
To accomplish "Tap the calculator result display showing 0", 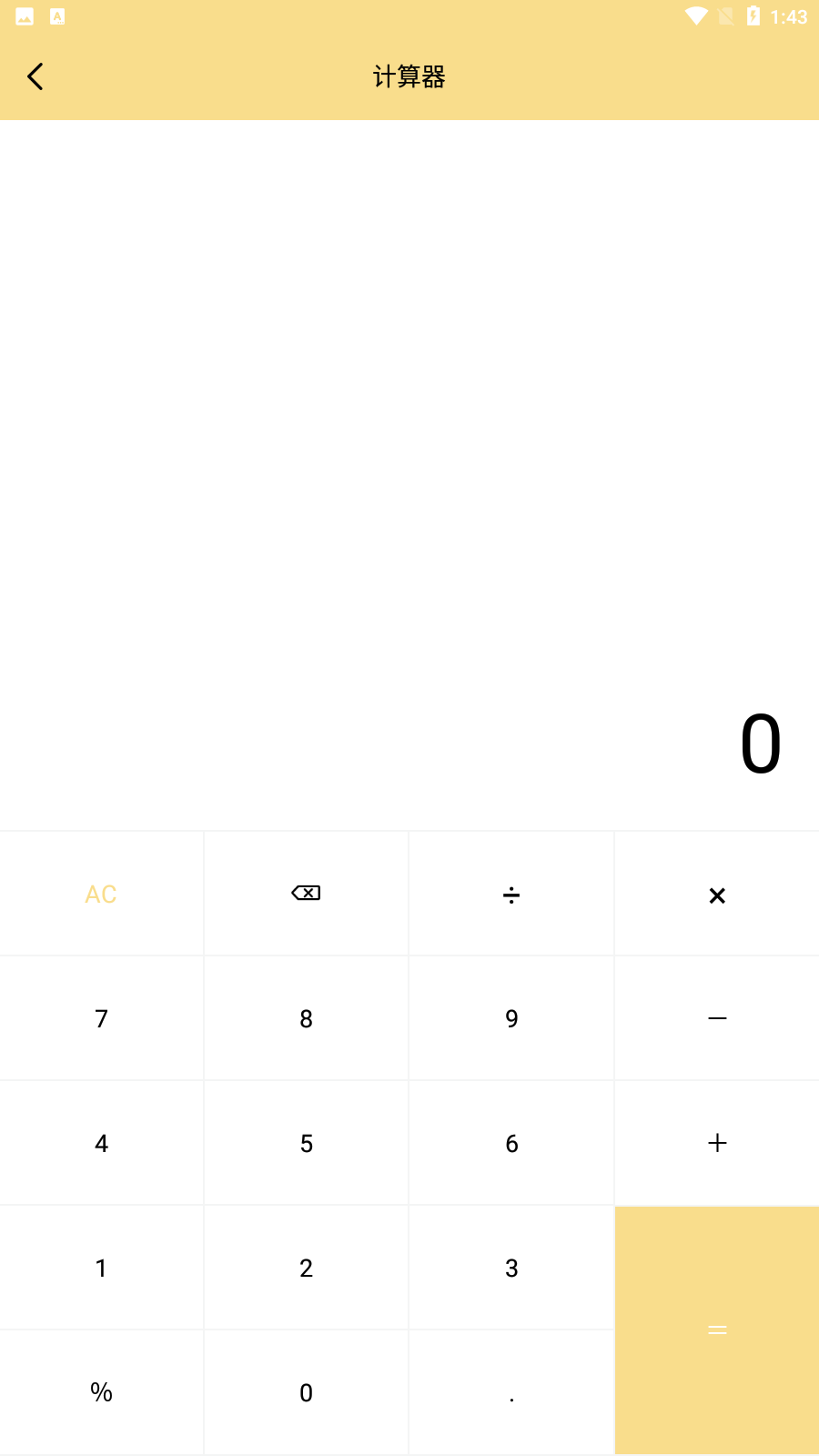I will tap(763, 743).
